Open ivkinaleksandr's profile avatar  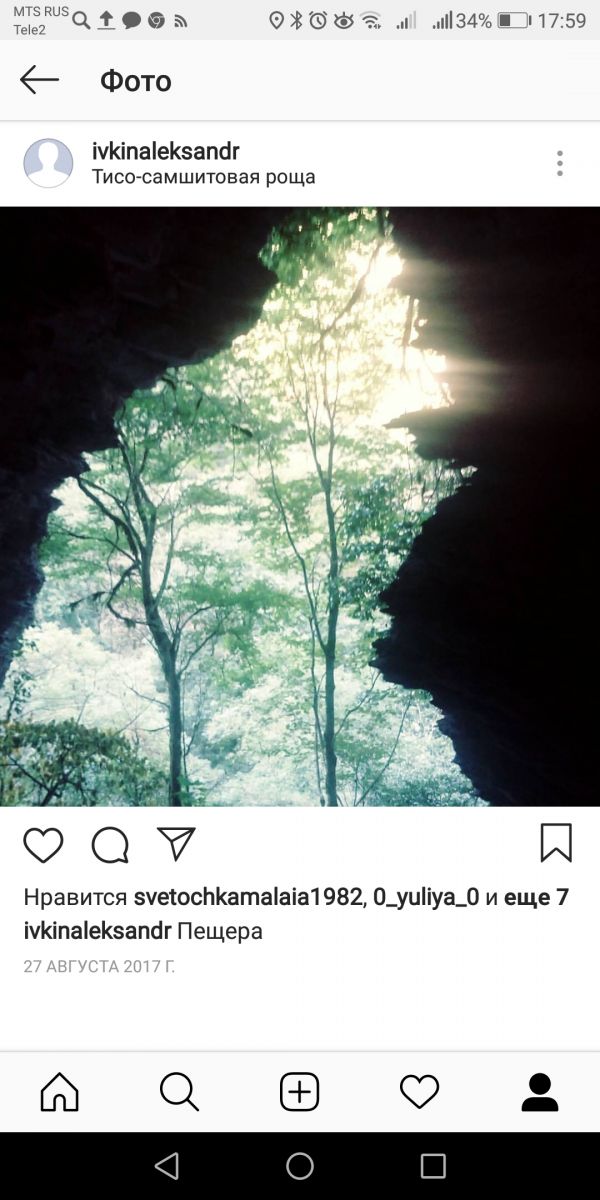[48, 163]
